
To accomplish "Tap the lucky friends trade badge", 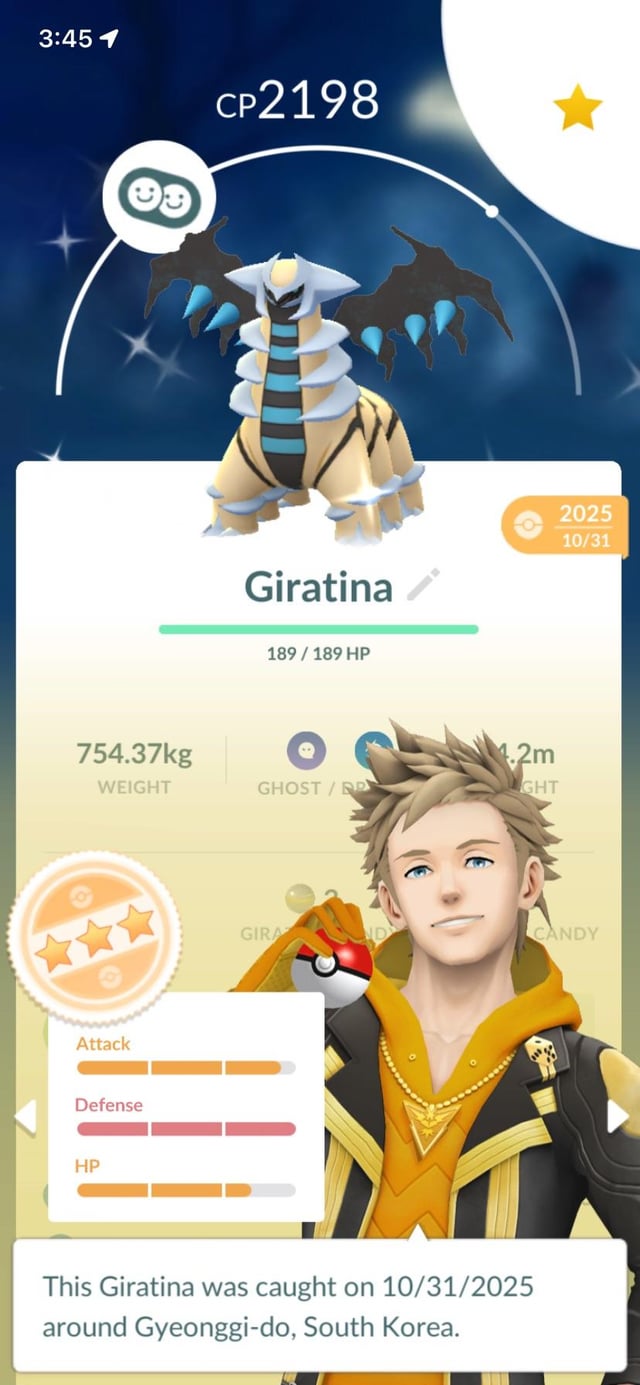I will pyautogui.click(x=159, y=197).
